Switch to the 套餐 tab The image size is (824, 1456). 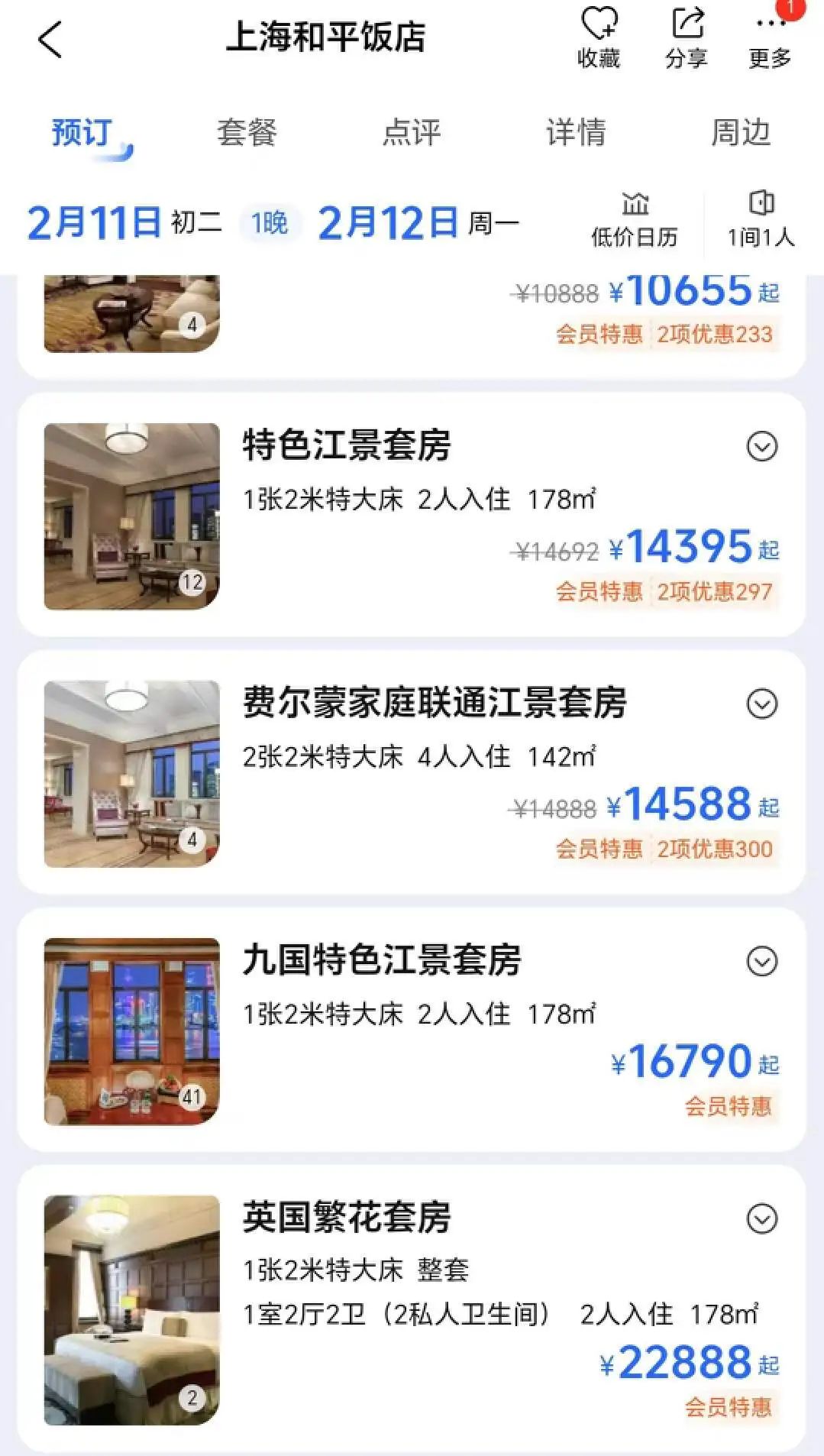(246, 132)
